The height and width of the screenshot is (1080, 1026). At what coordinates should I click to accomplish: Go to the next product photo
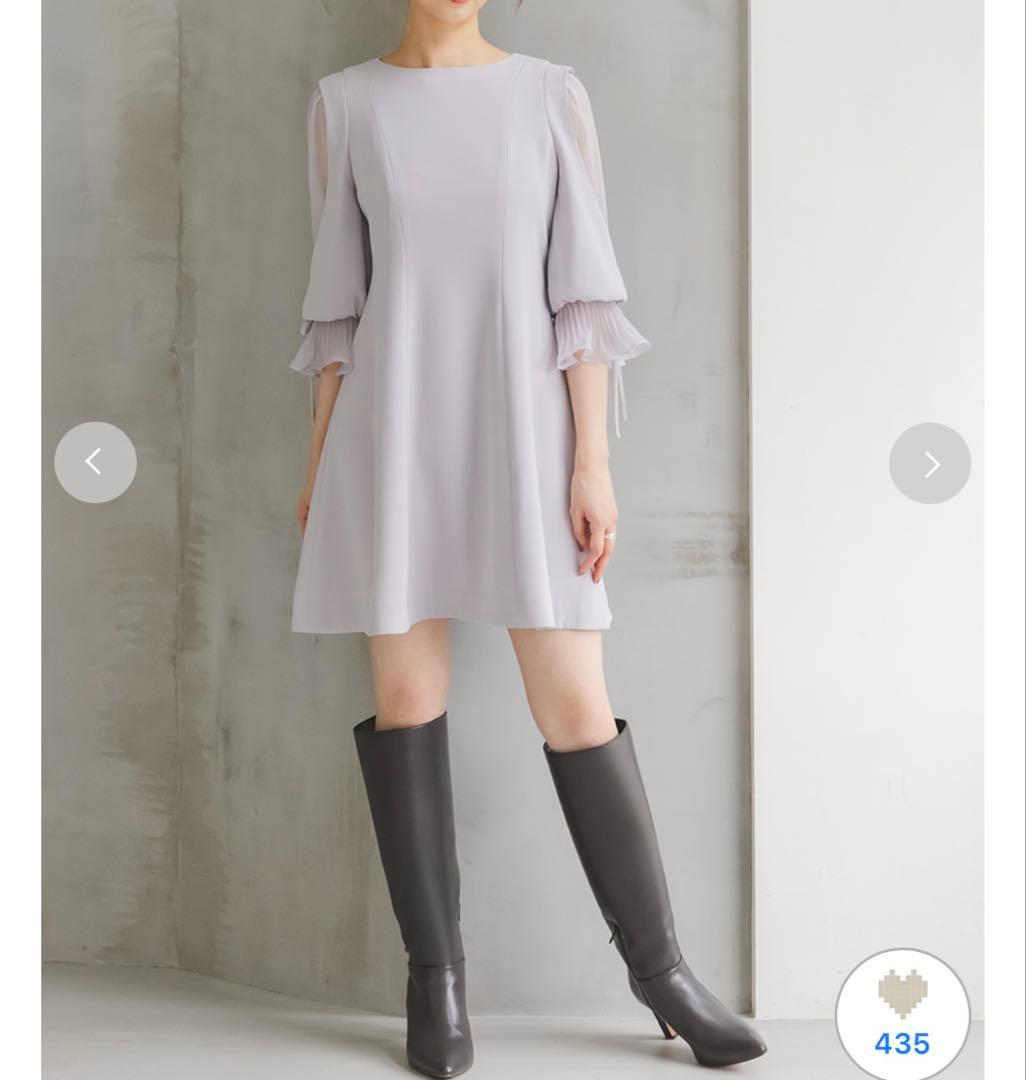tap(930, 463)
